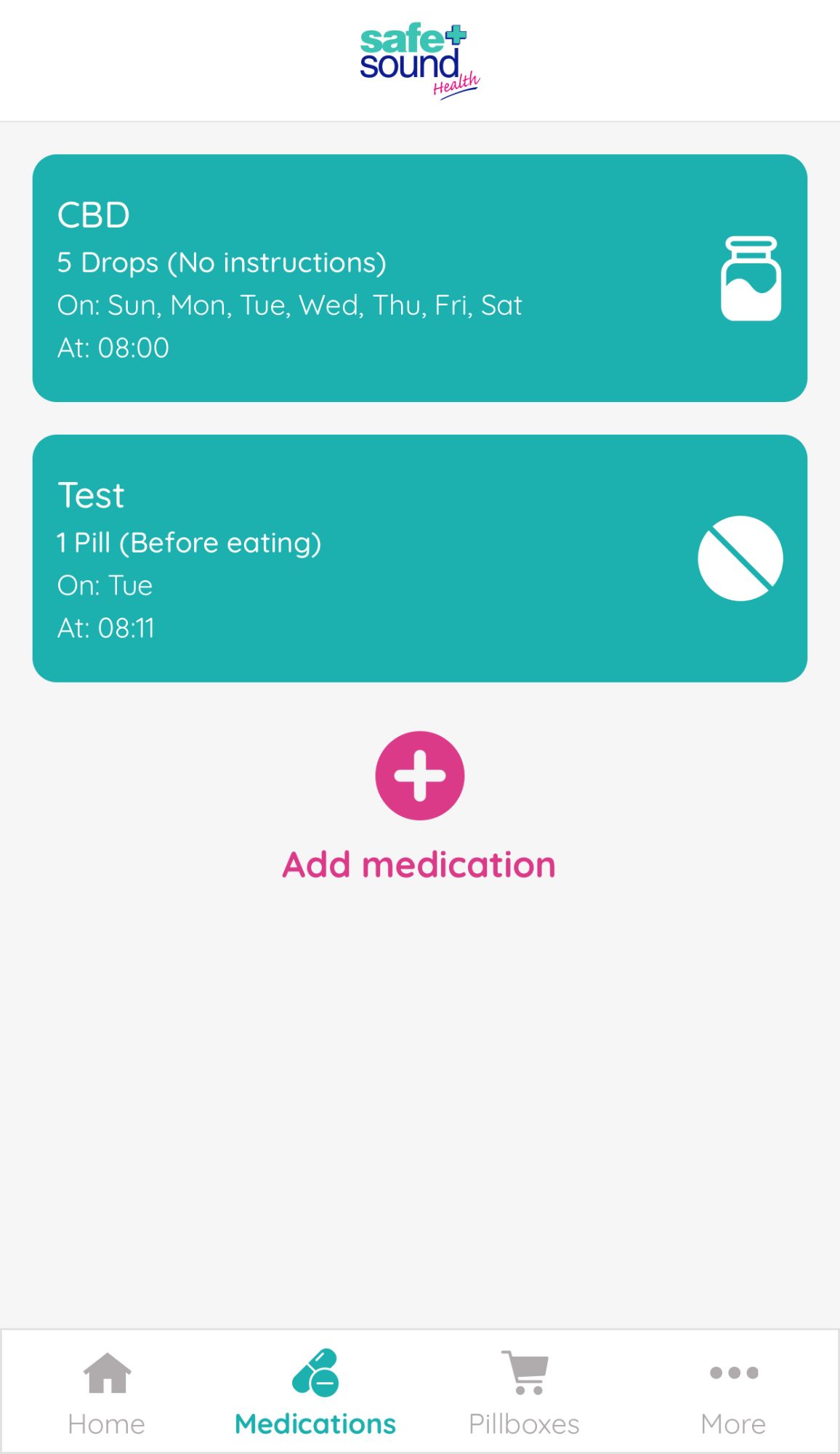Tap the CBD 08:00 schedule text
This screenshot has height=1454, width=840.
pyautogui.click(x=113, y=348)
